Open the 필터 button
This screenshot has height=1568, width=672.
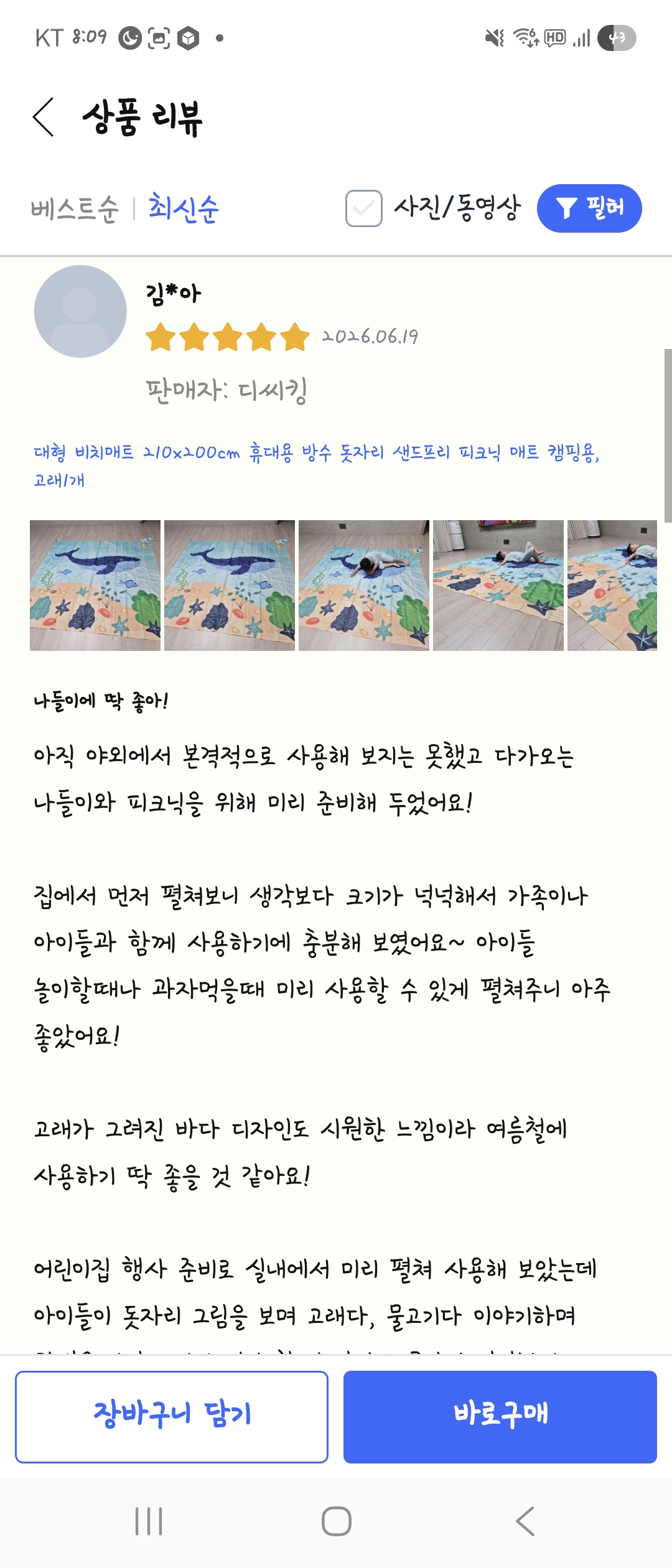tap(589, 208)
